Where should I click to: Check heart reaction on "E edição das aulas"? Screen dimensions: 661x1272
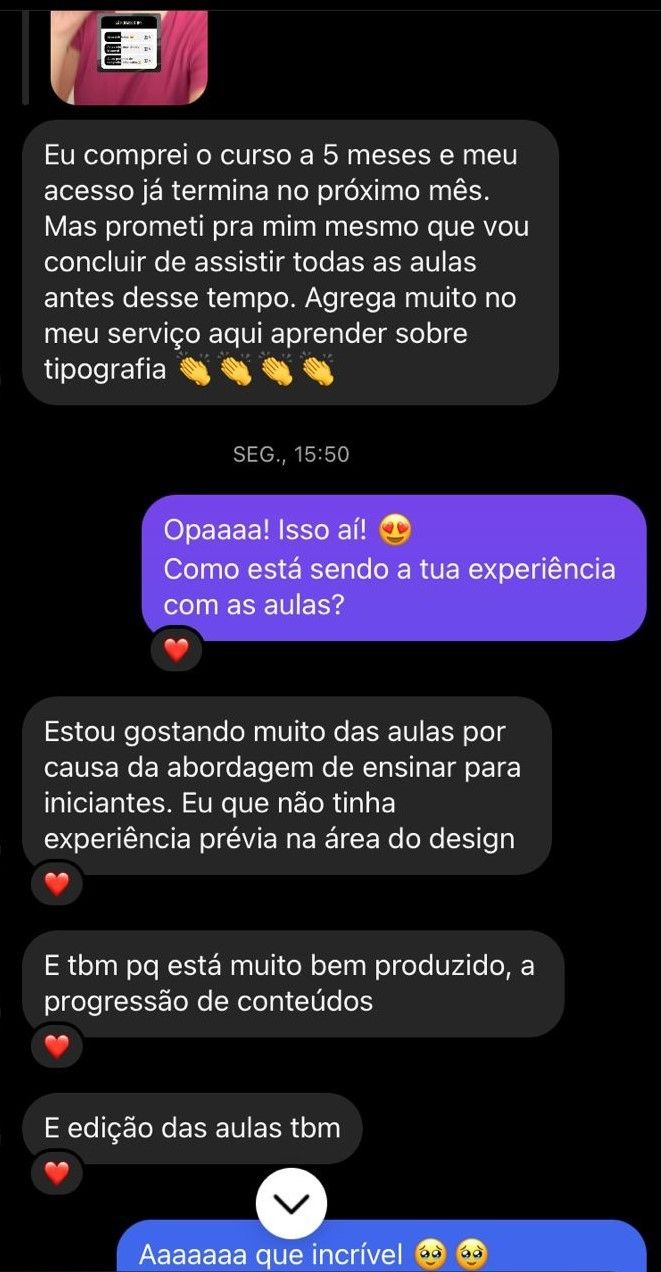[x=57, y=1172]
